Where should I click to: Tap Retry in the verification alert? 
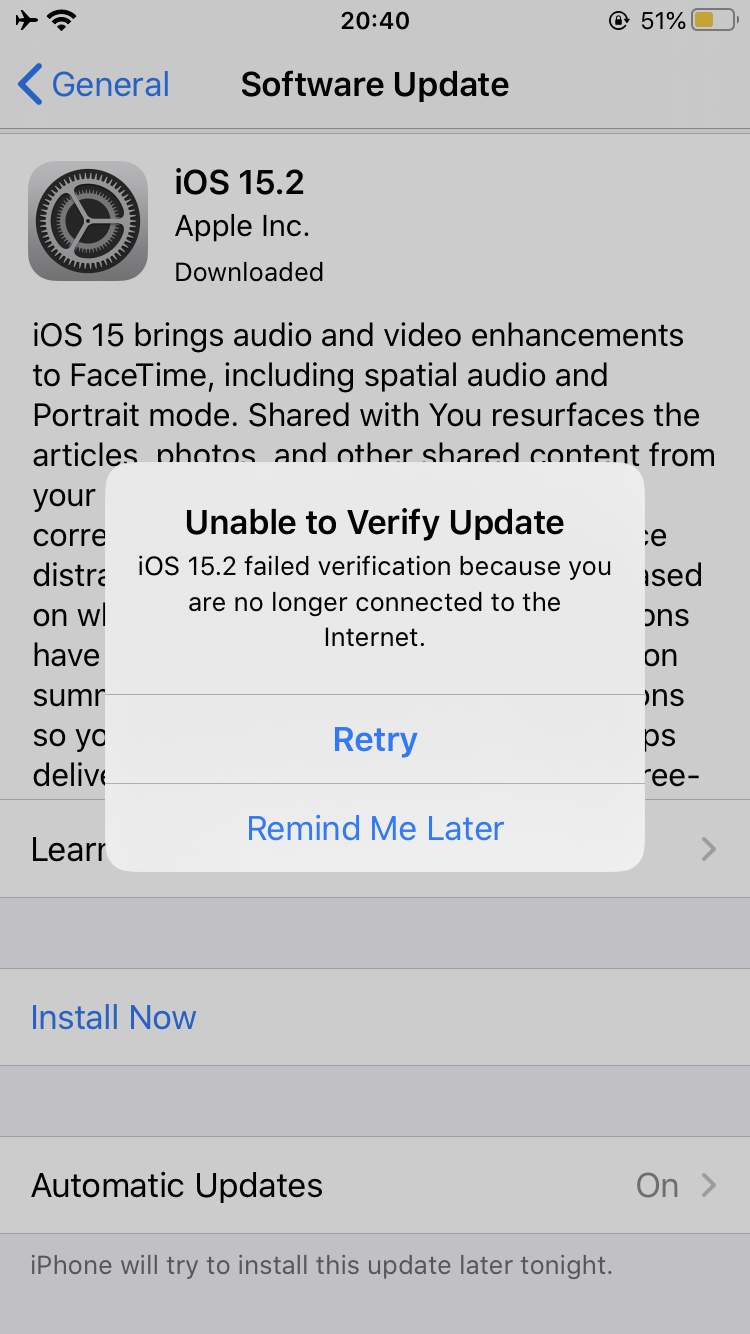(x=375, y=739)
